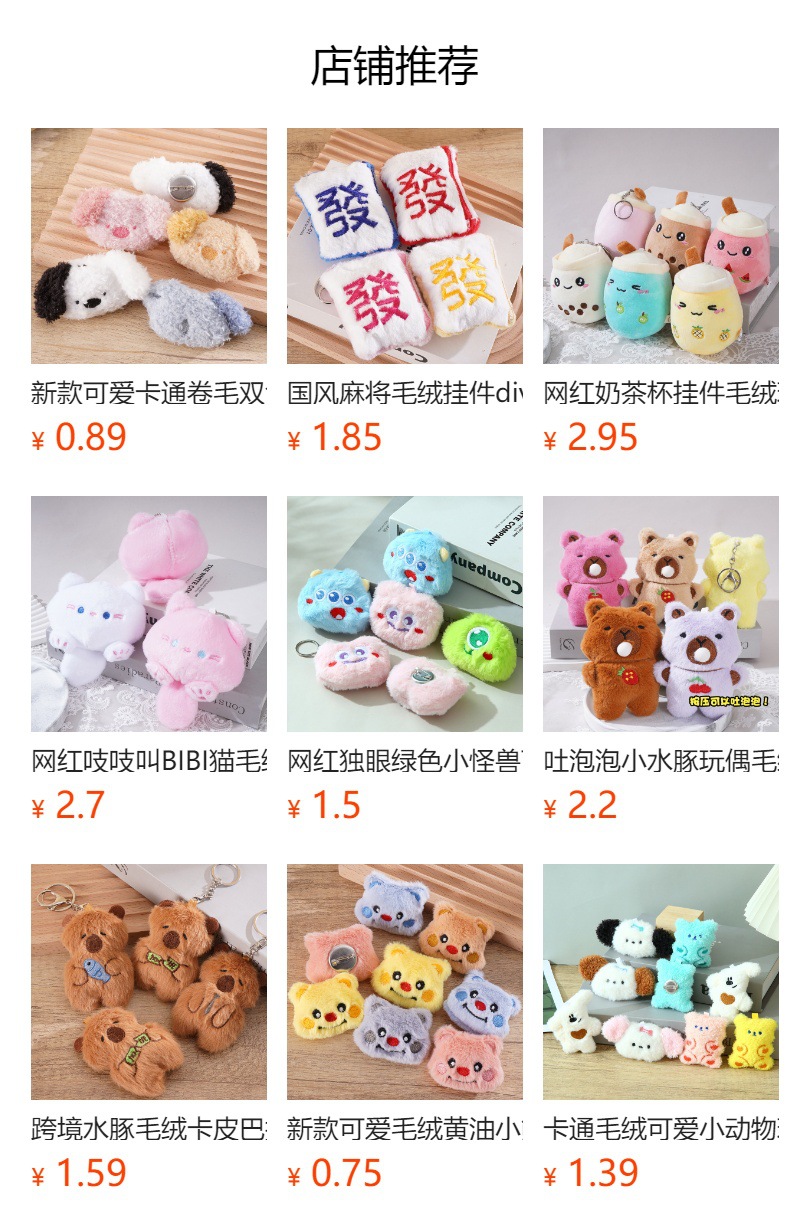The width and height of the screenshot is (790, 1232).
Task: View the 国风麻将毛绒挂件 product card
Action: [x=404, y=246]
